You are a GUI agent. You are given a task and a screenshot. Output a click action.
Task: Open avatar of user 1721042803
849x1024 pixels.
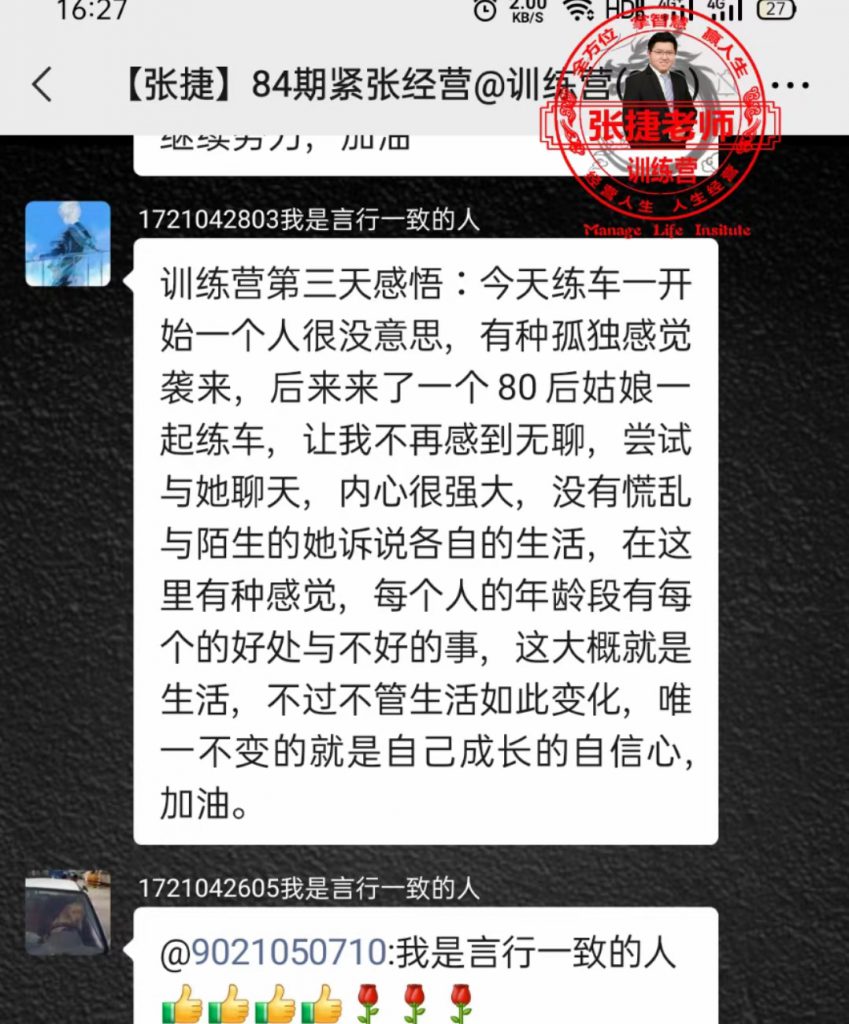coord(67,243)
